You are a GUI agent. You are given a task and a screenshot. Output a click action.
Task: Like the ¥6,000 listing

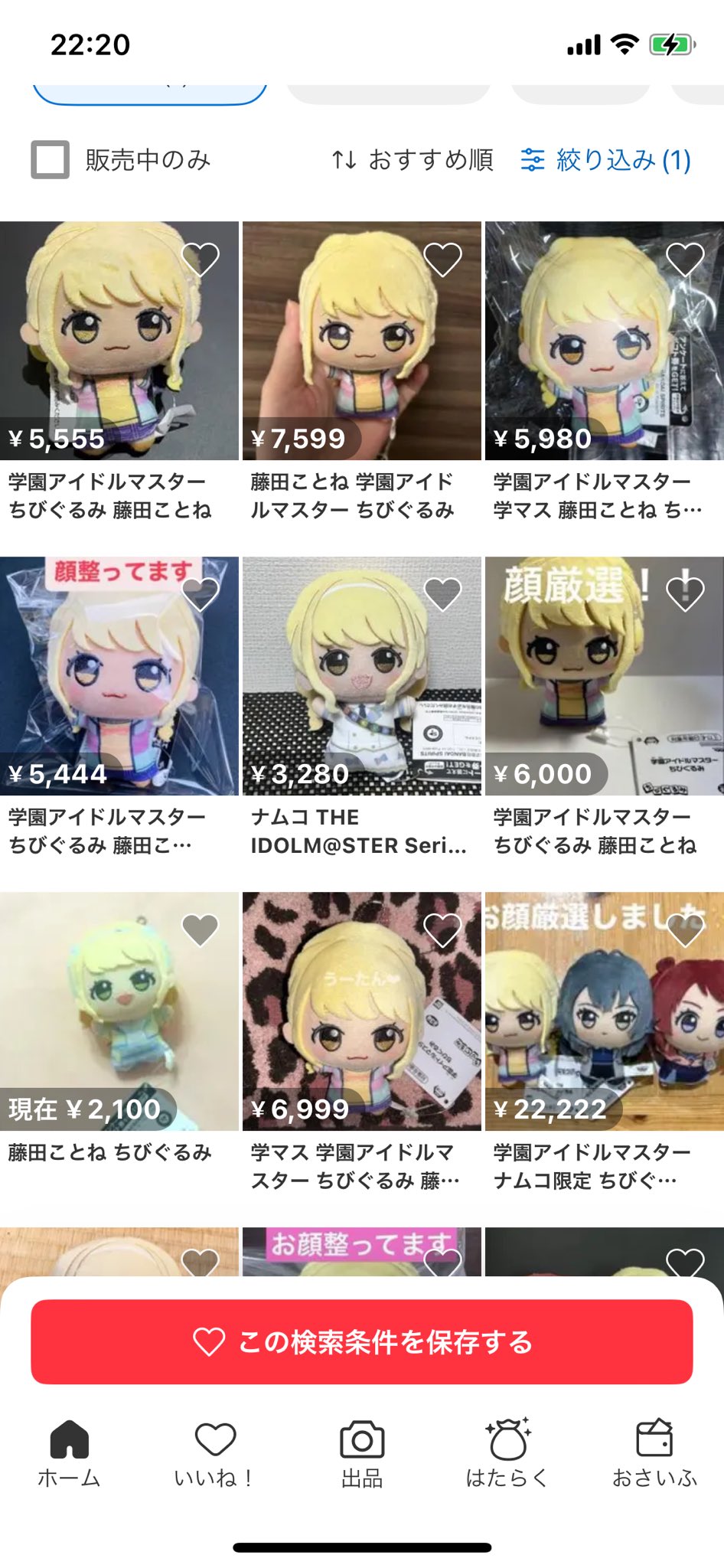click(x=685, y=595)
